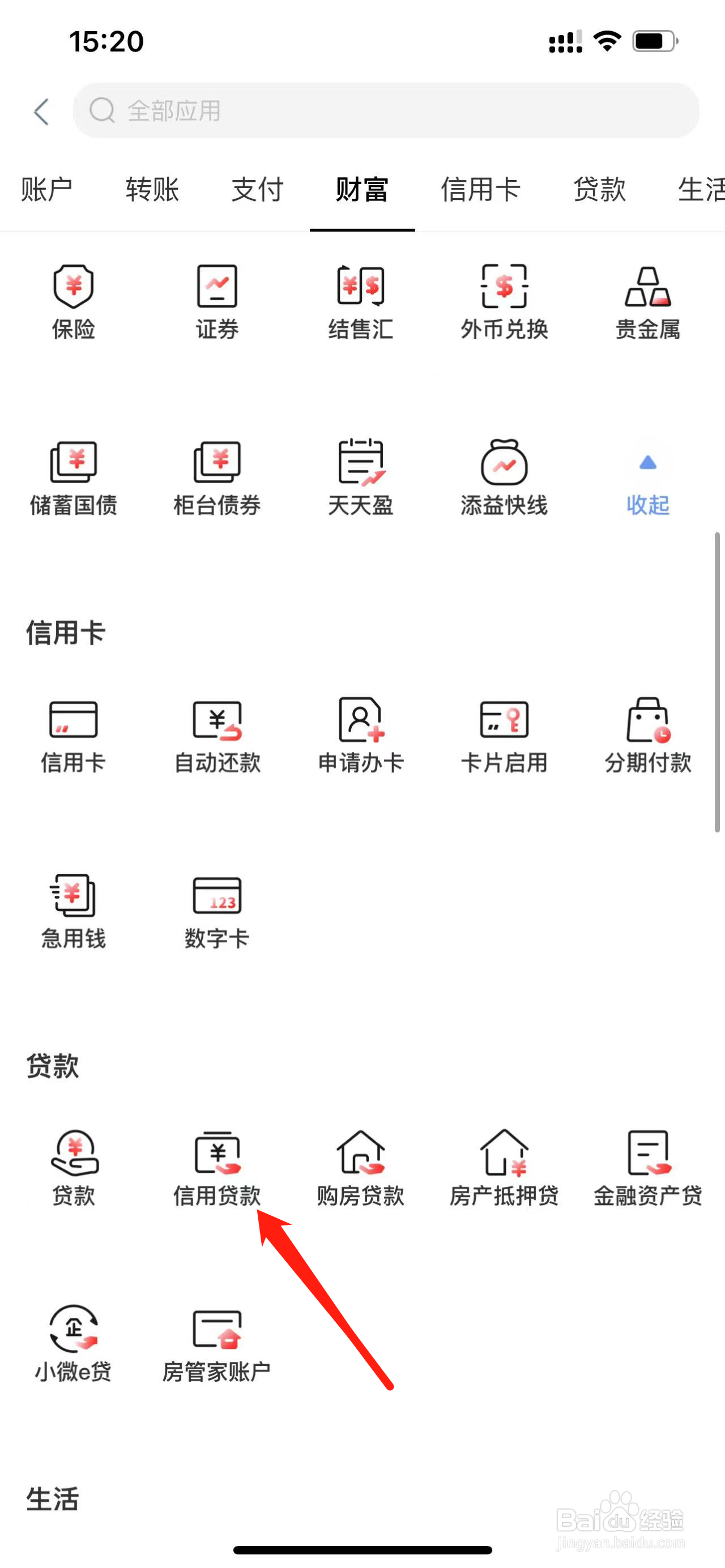This screenshot has width=725, height=1568.
Task: Switch to the top 贷款 tab
Action: (x=600, y=189)
